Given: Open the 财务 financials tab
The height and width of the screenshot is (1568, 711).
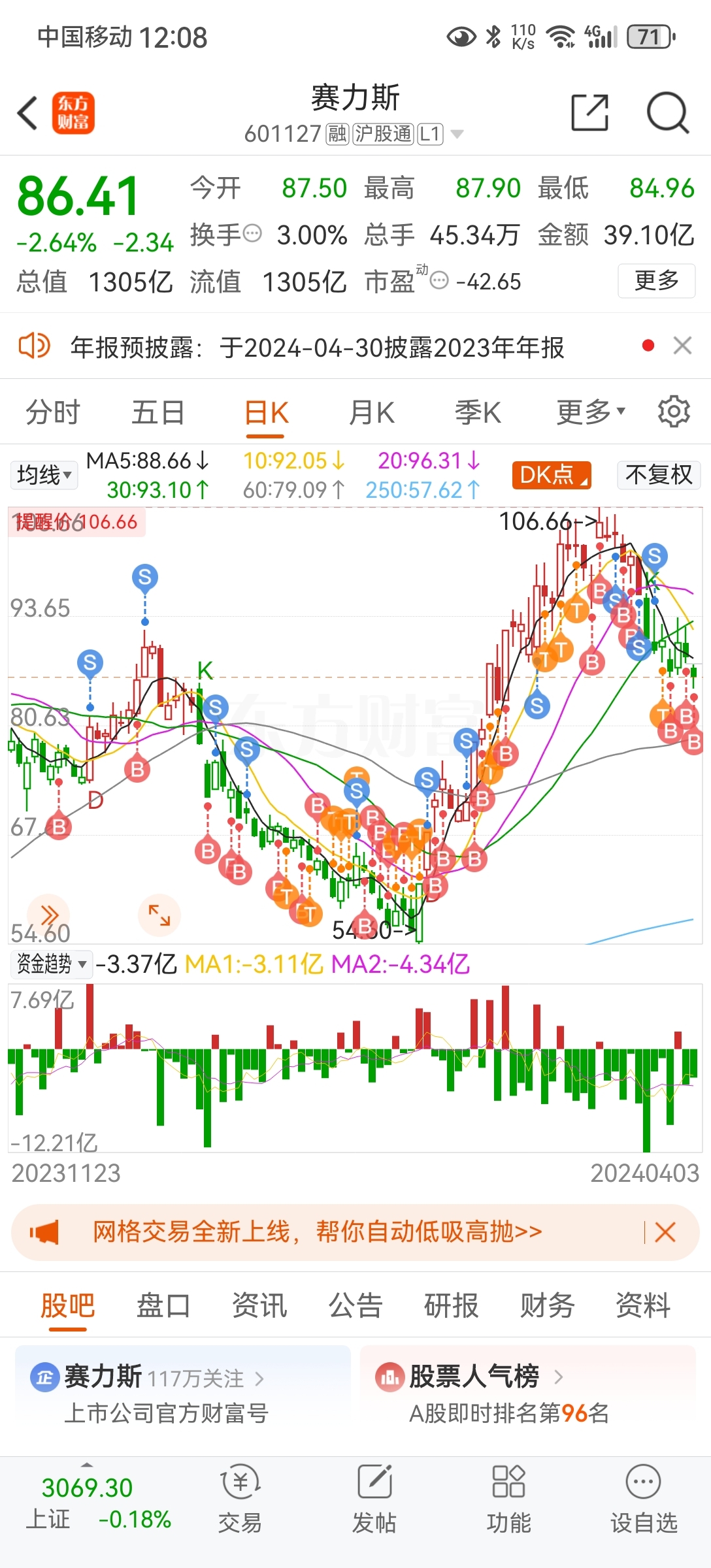Looking at the screenshot, I should [548, 1306].
